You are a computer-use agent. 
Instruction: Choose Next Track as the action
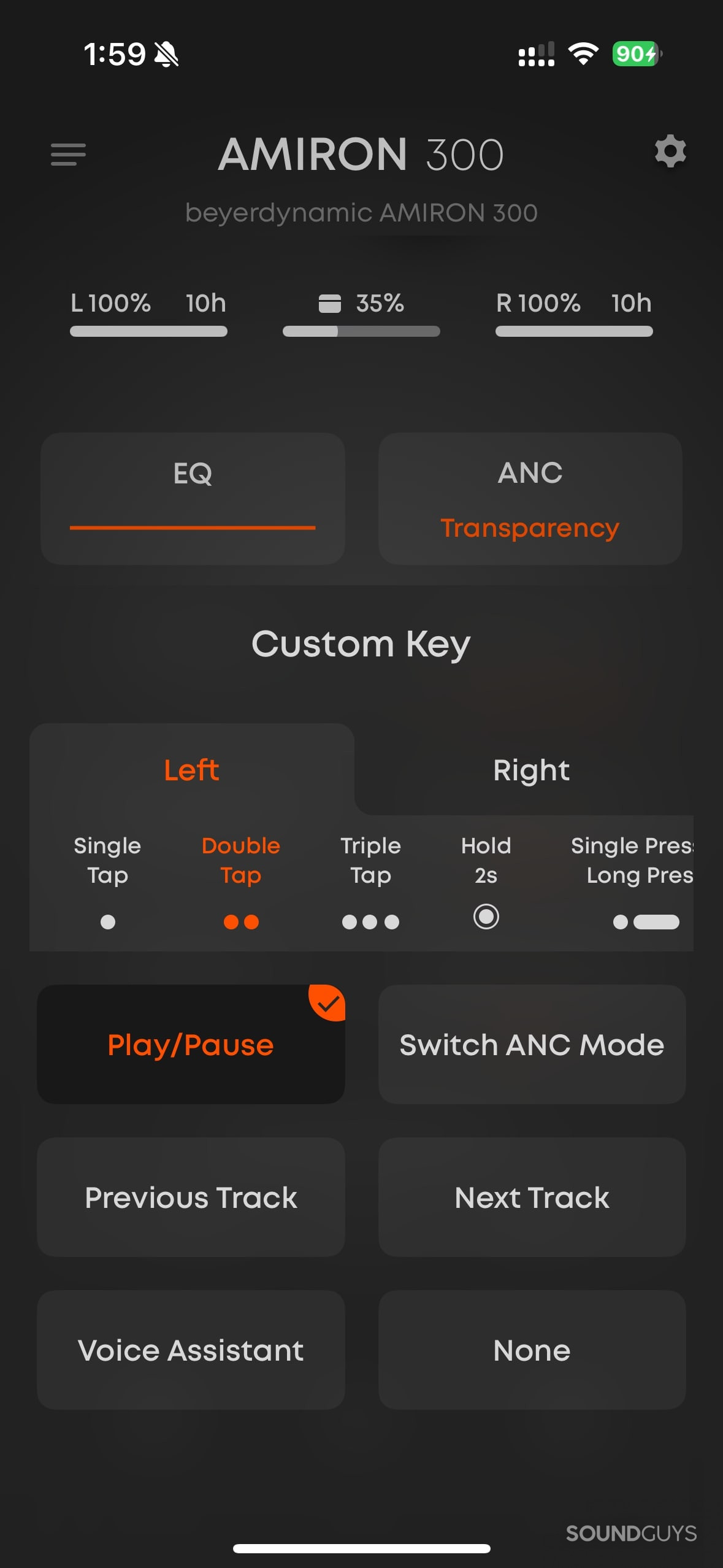532,1197
